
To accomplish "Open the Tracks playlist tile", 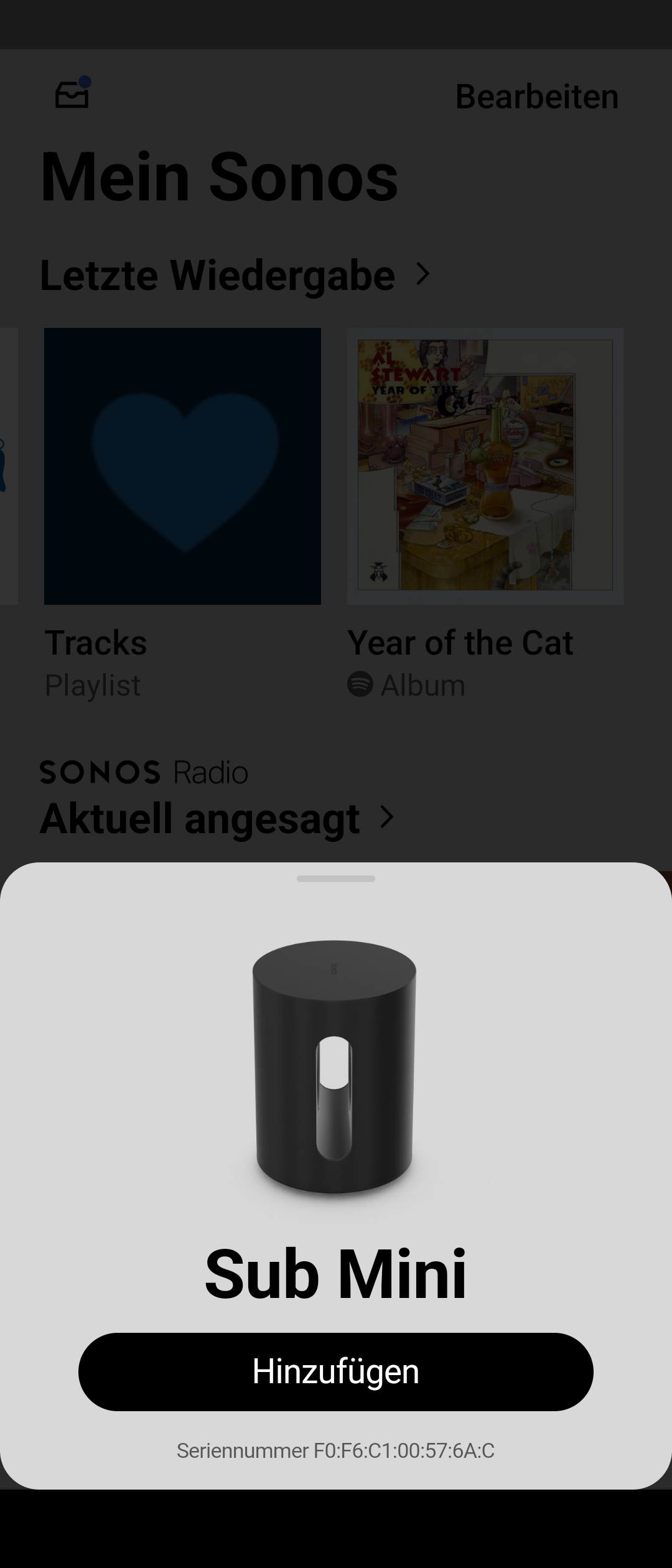I will pos(182,466).
